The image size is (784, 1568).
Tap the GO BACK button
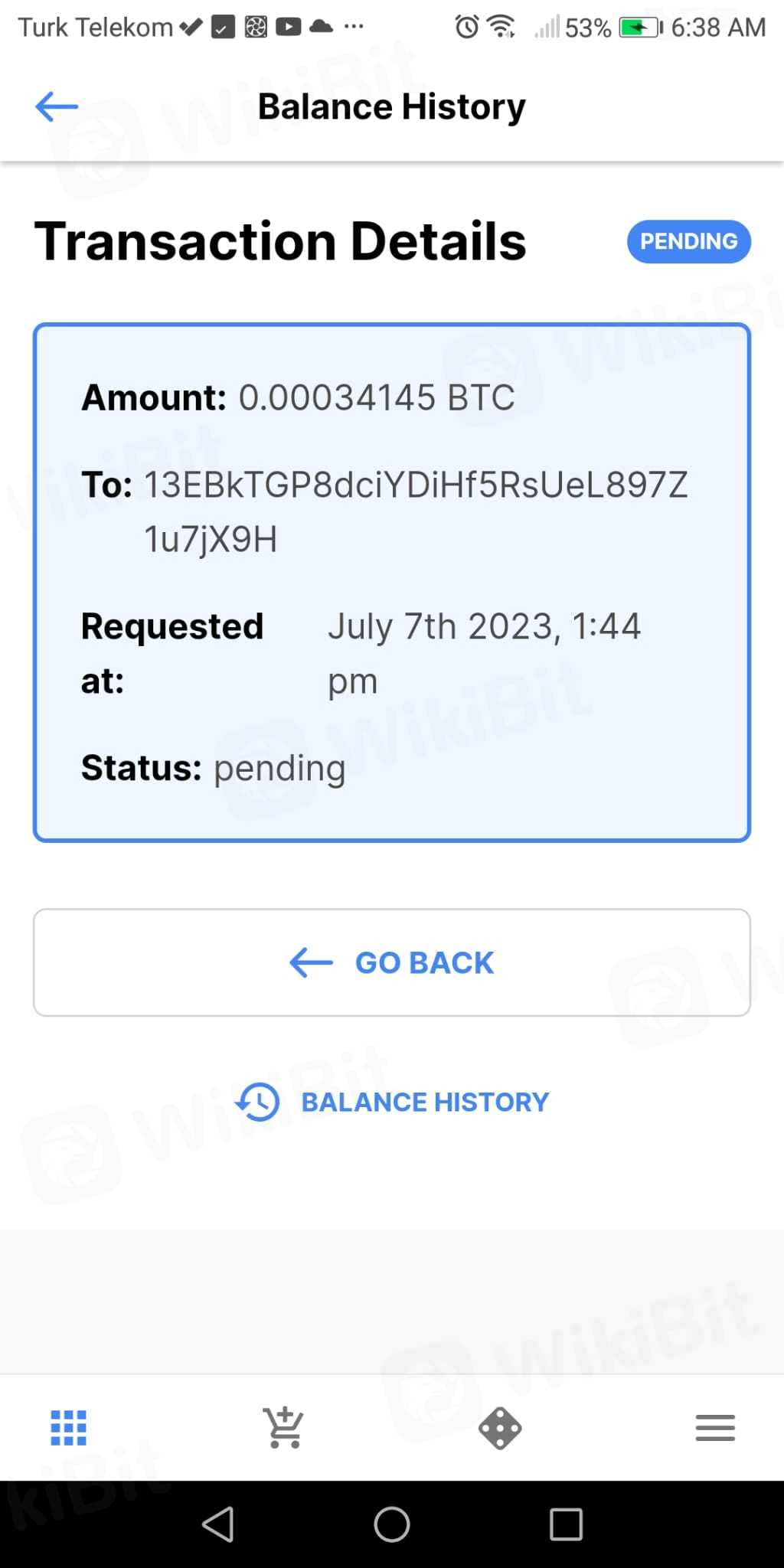point(391,962)
